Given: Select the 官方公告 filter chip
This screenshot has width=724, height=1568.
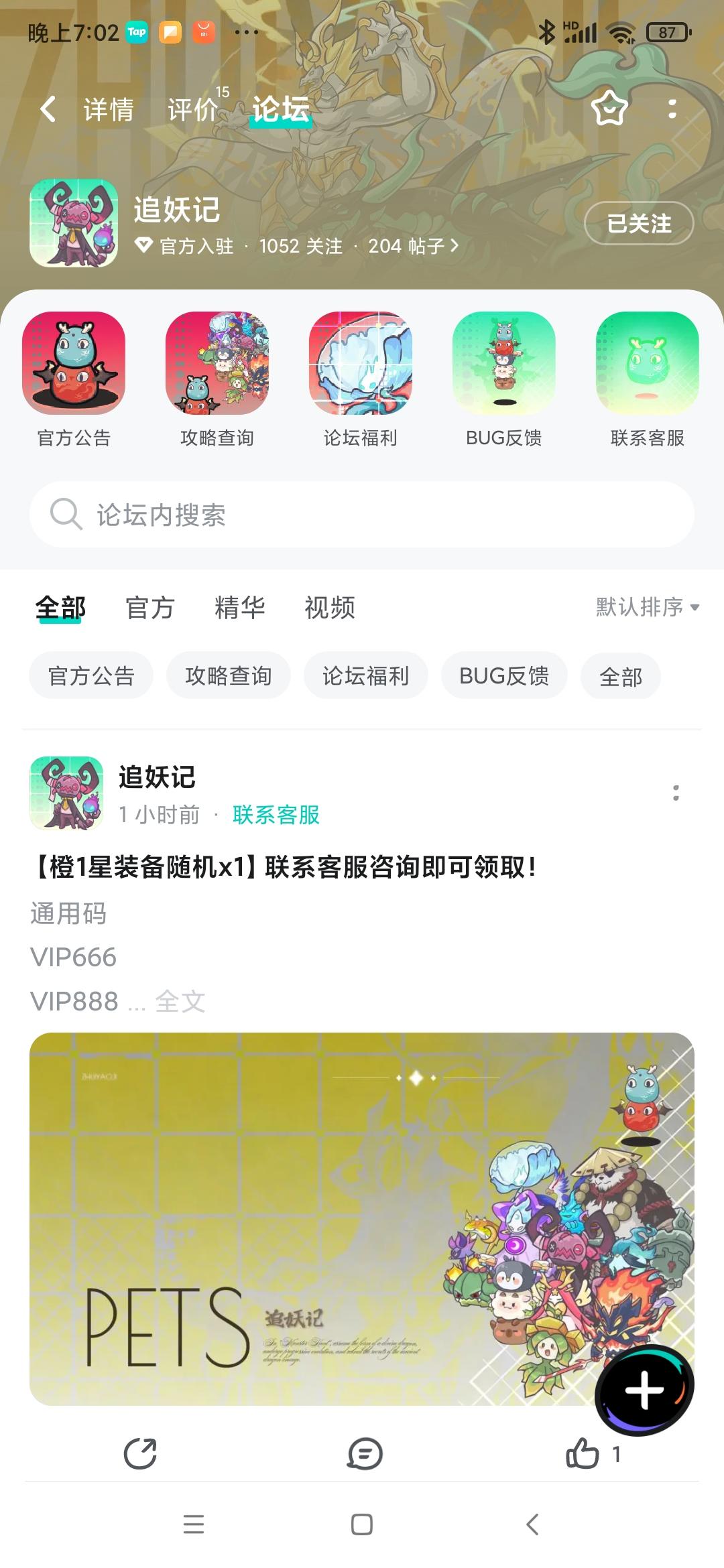Looking at the screenshot, I should [x=90, y=675].
